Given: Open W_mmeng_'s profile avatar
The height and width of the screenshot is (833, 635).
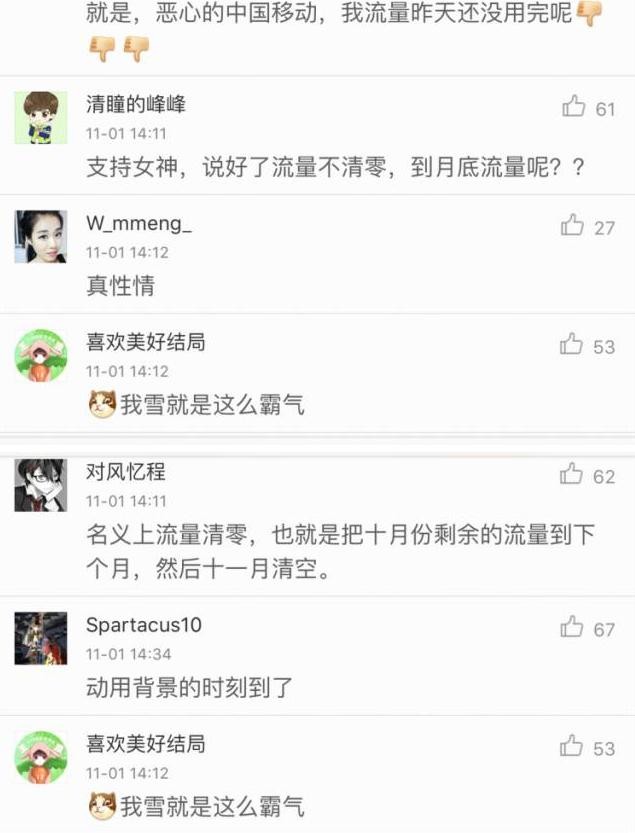Looking at the screenshot, I should (41, 237).
